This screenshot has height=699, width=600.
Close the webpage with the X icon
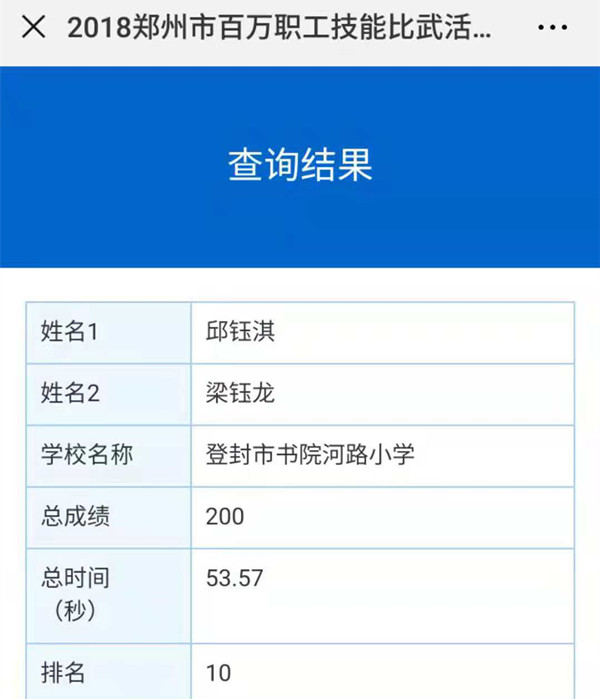coord(33,27)
